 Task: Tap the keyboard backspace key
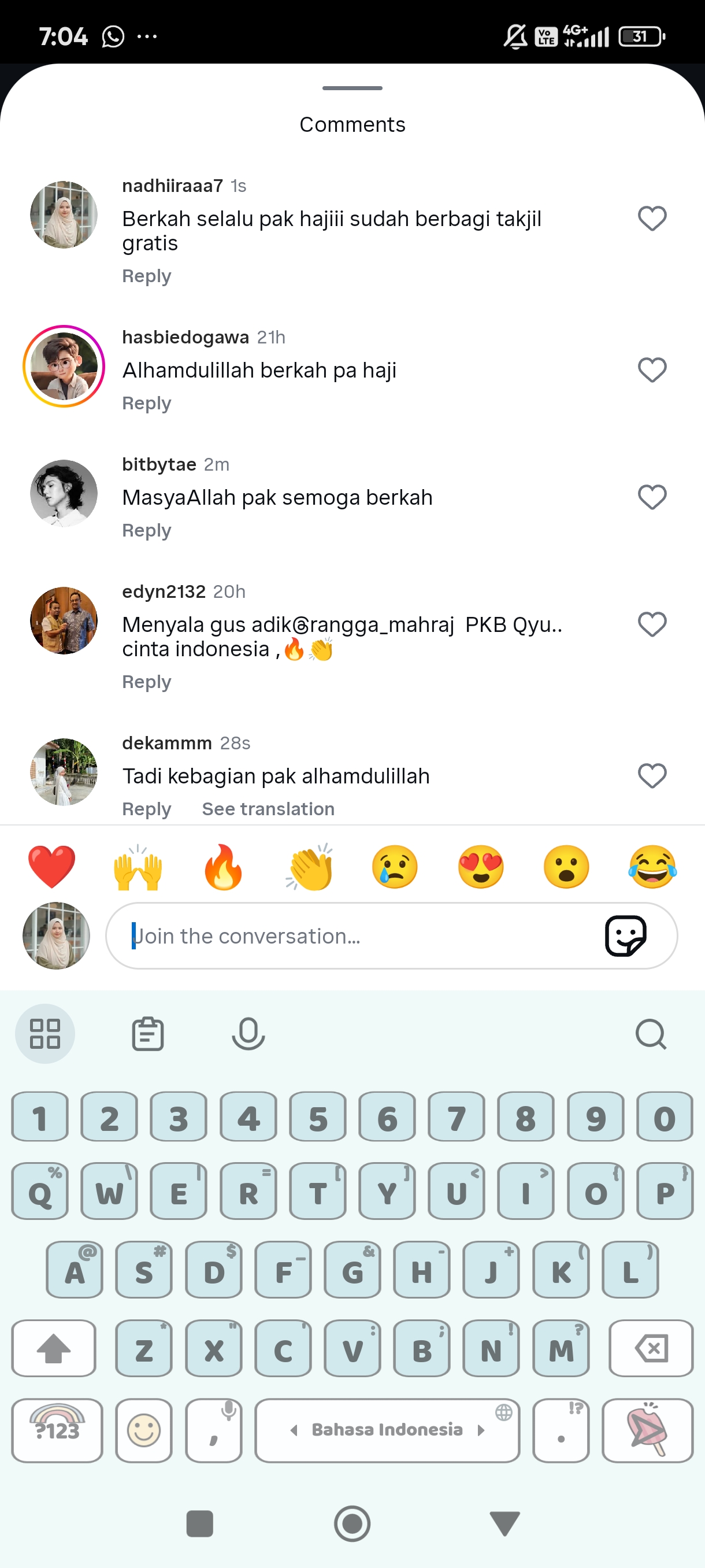click(x=650, y=1348)
